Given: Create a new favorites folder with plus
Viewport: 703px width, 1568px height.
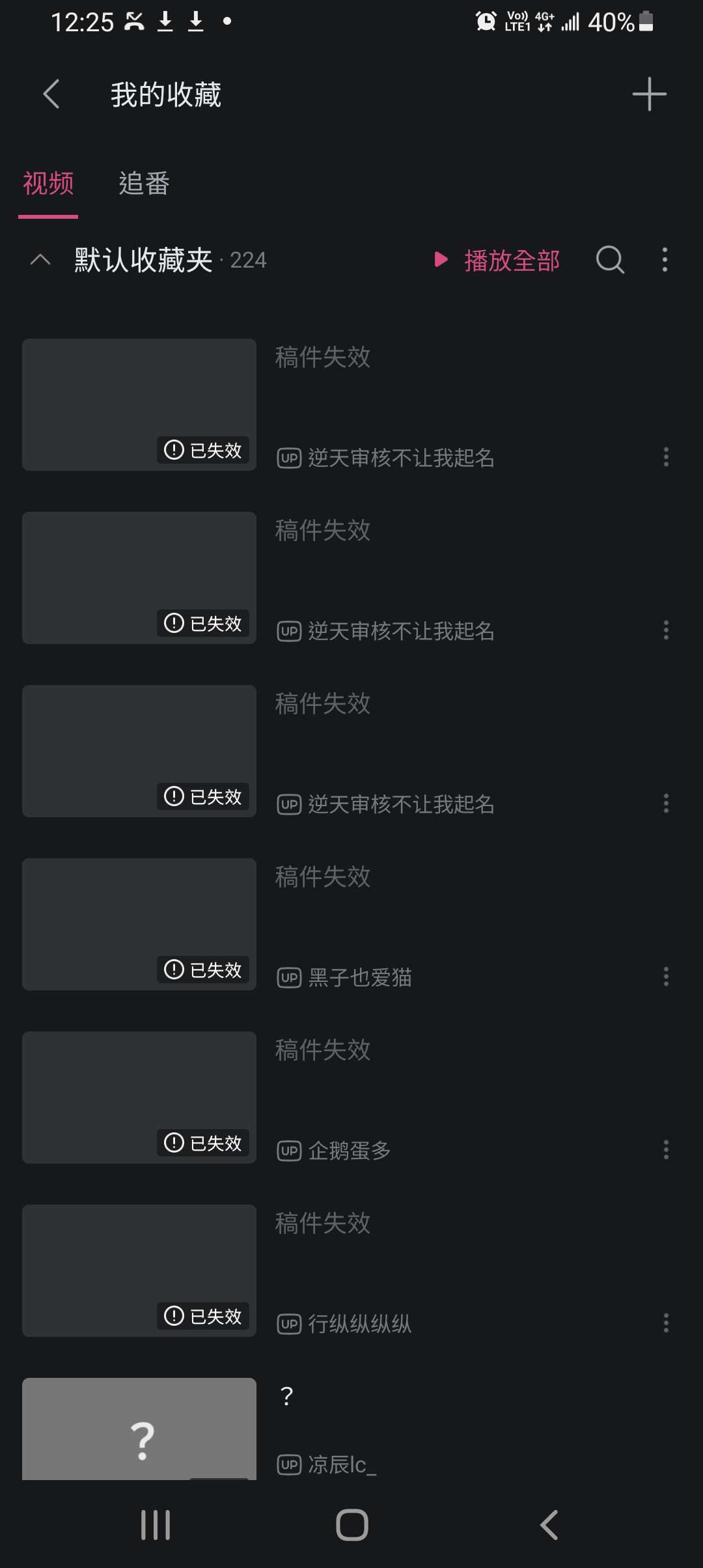Looking at the screenshot, I should coord(649,94).
